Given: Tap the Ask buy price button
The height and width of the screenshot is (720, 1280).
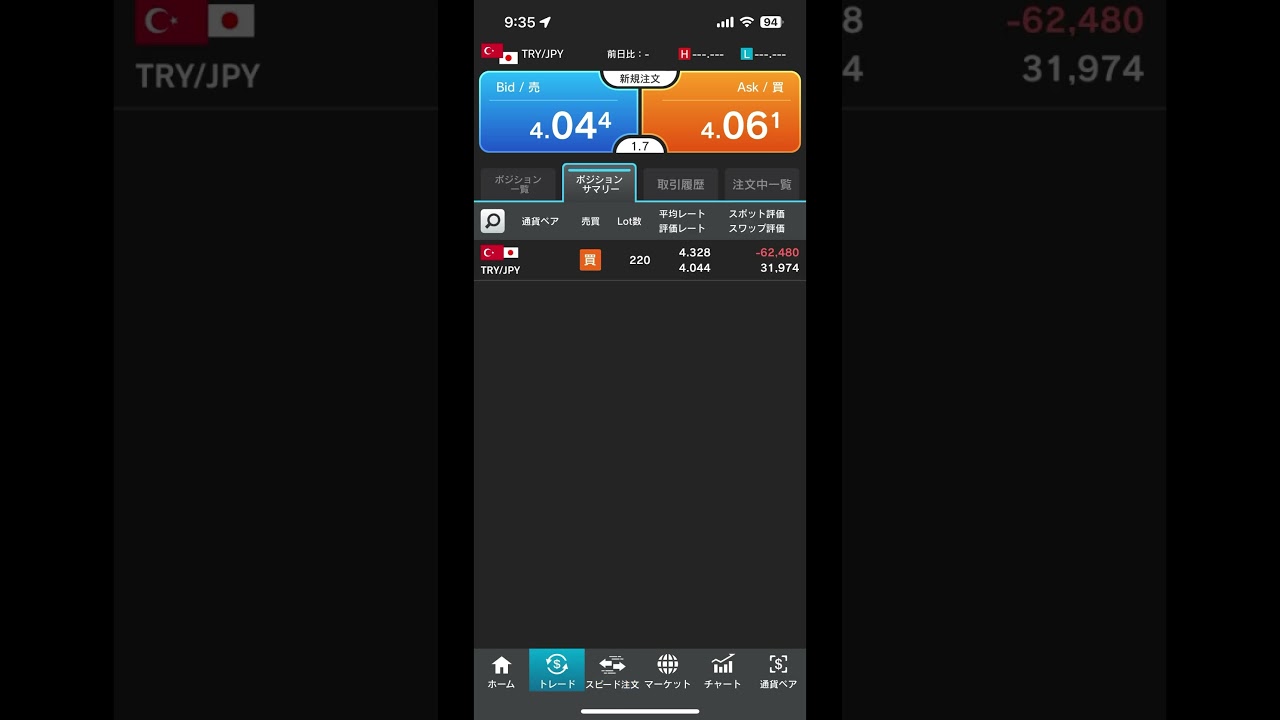Looking at the screenshot, I should 721,112.
